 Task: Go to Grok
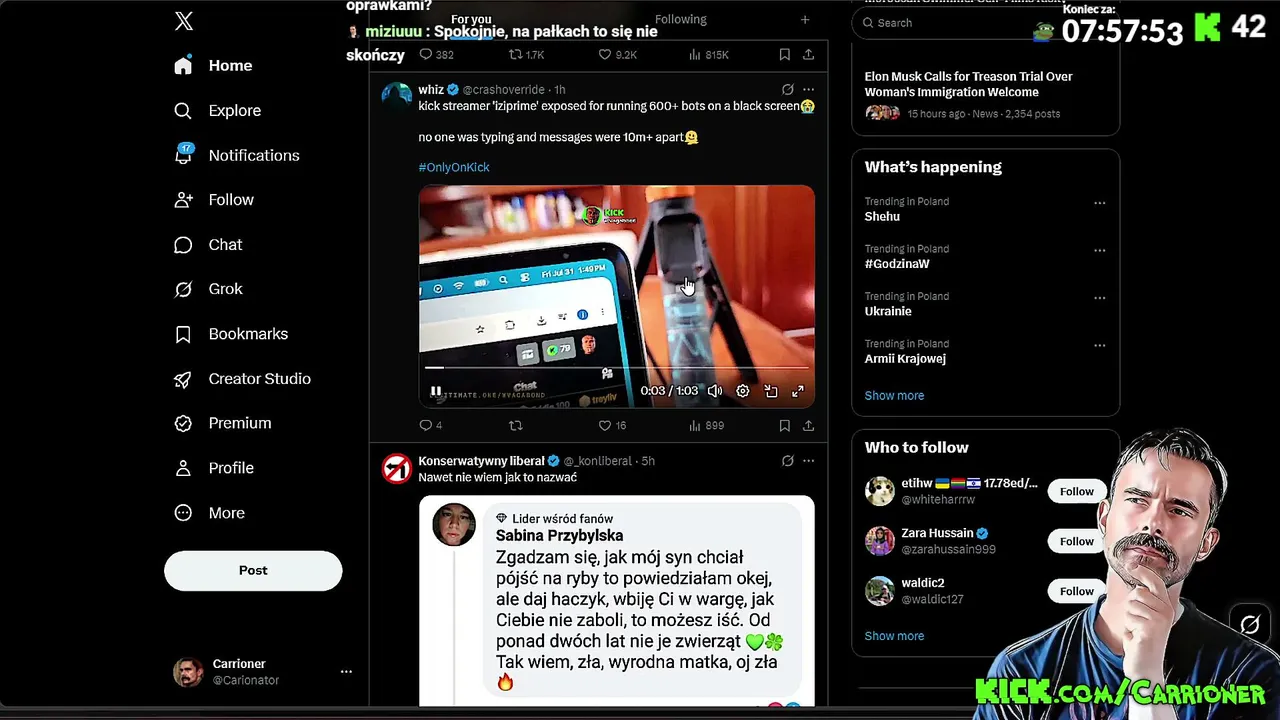[208, 289]
